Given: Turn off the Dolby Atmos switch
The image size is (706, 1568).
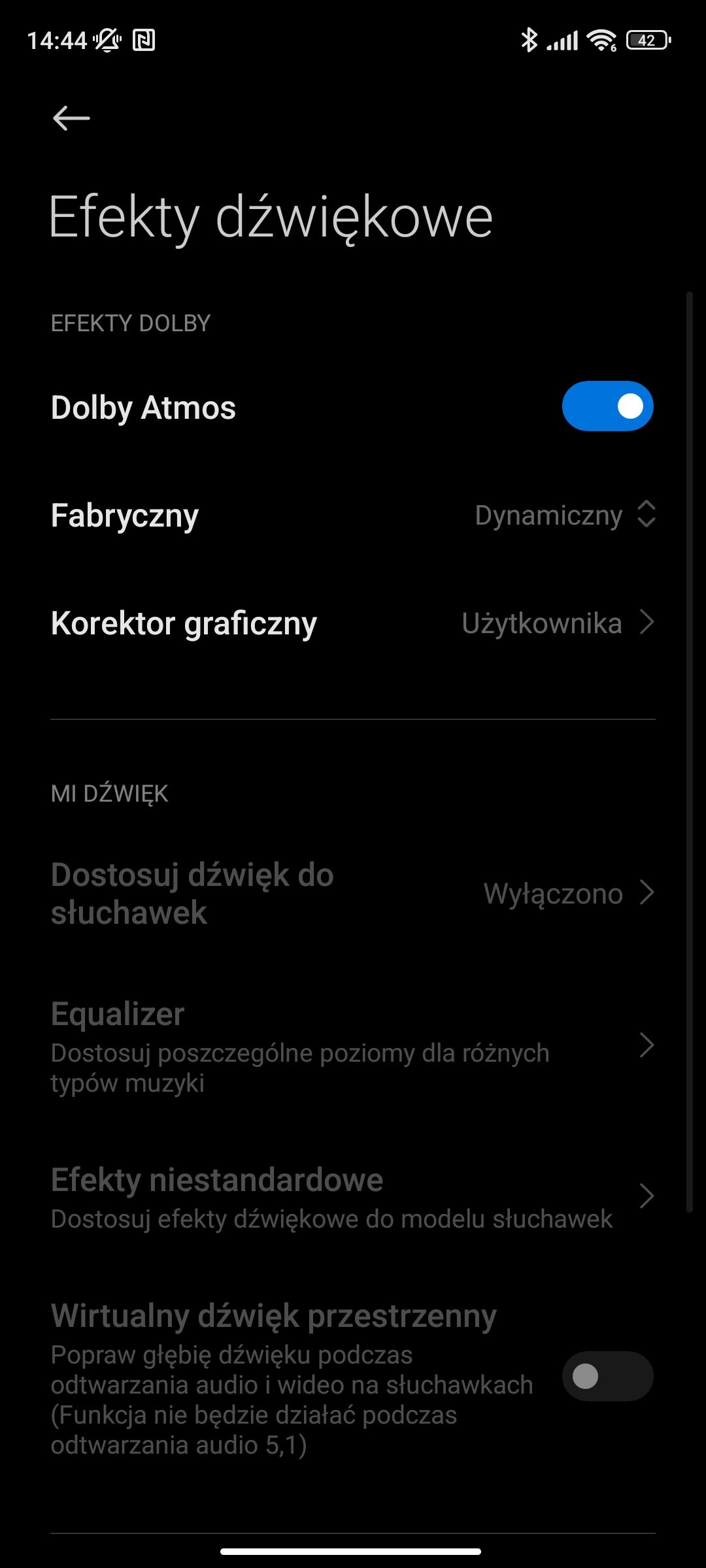Looking at the screenshot, I should (607, 406).
